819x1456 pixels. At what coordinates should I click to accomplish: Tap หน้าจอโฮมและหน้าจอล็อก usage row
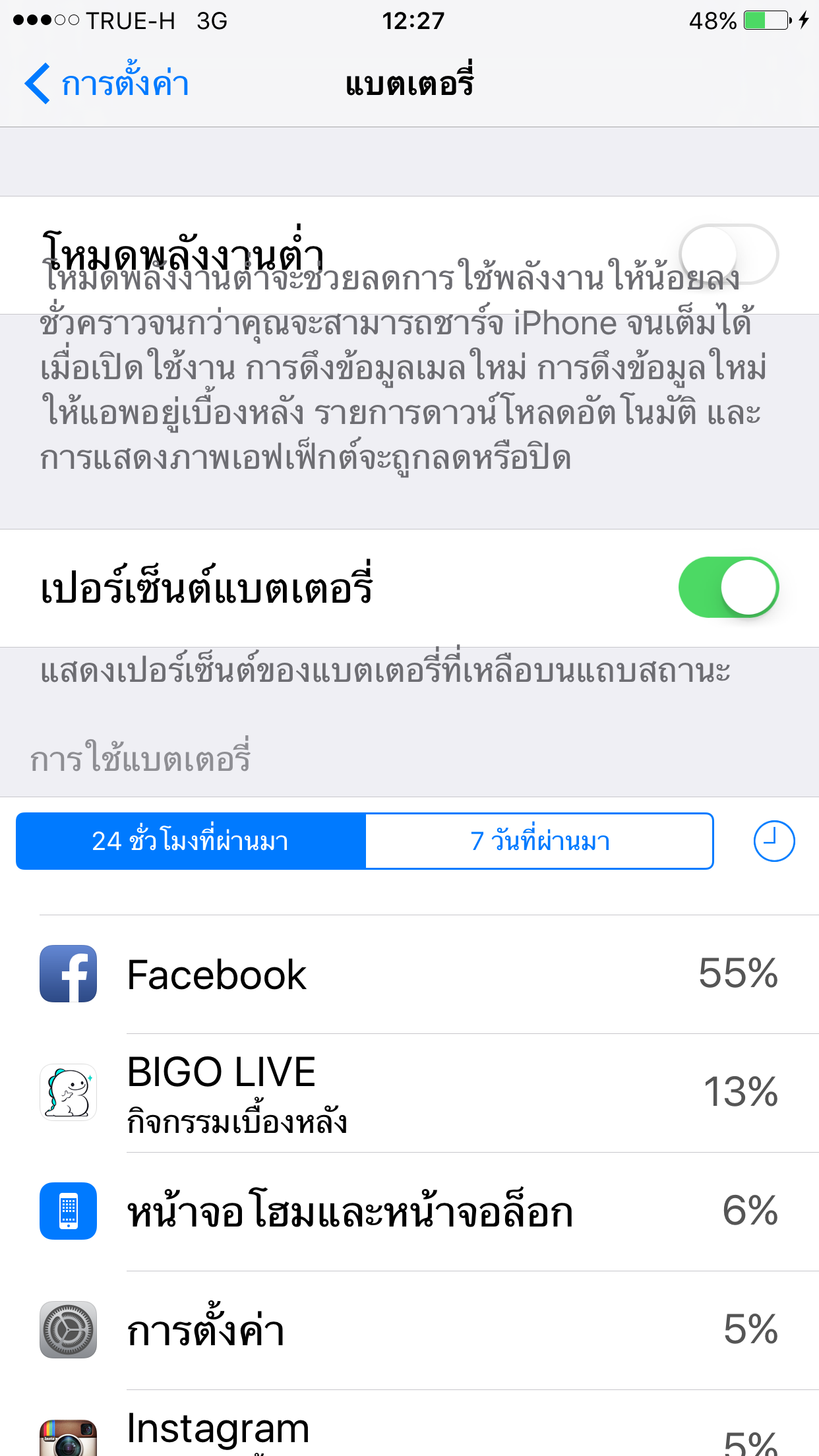tap(409, 1211)
